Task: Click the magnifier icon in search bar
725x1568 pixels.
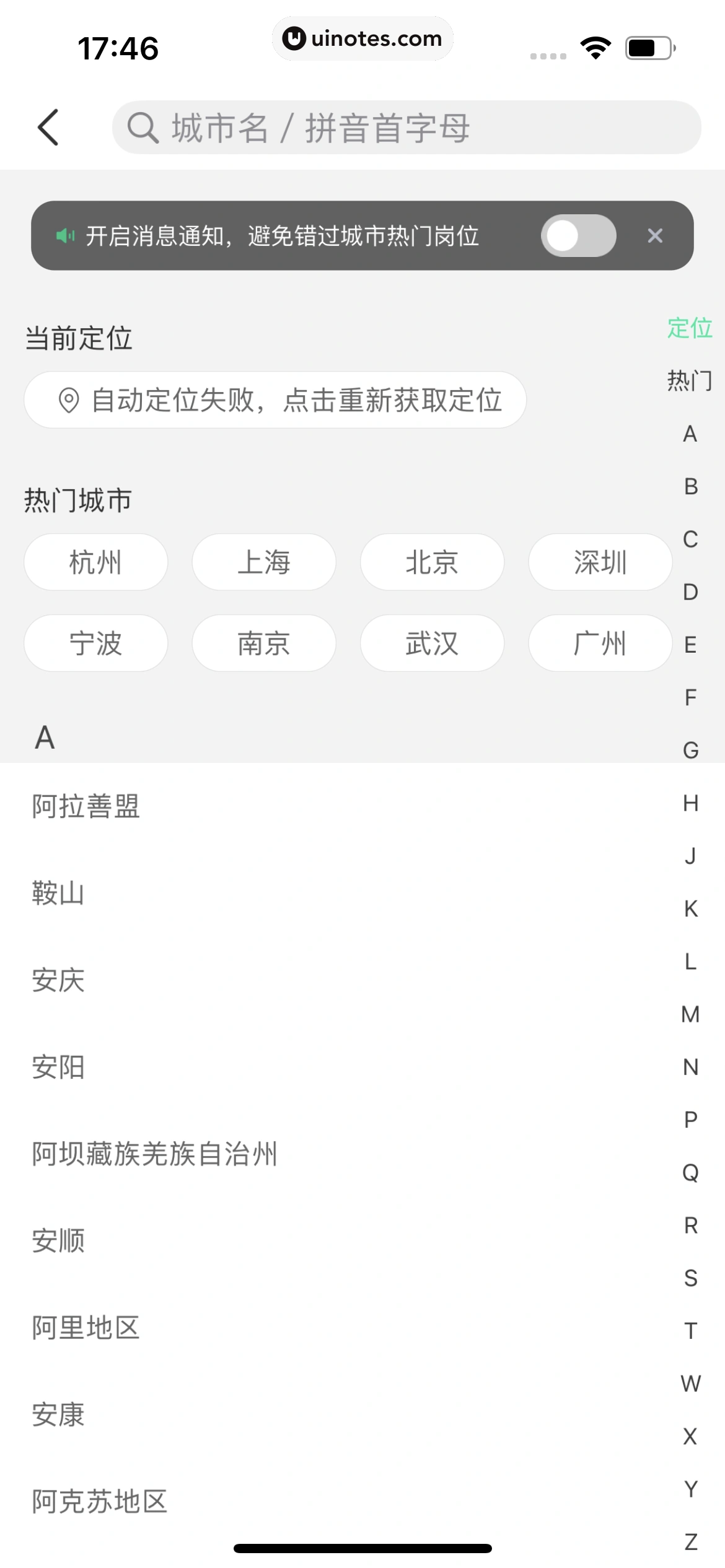Action: 143,128
